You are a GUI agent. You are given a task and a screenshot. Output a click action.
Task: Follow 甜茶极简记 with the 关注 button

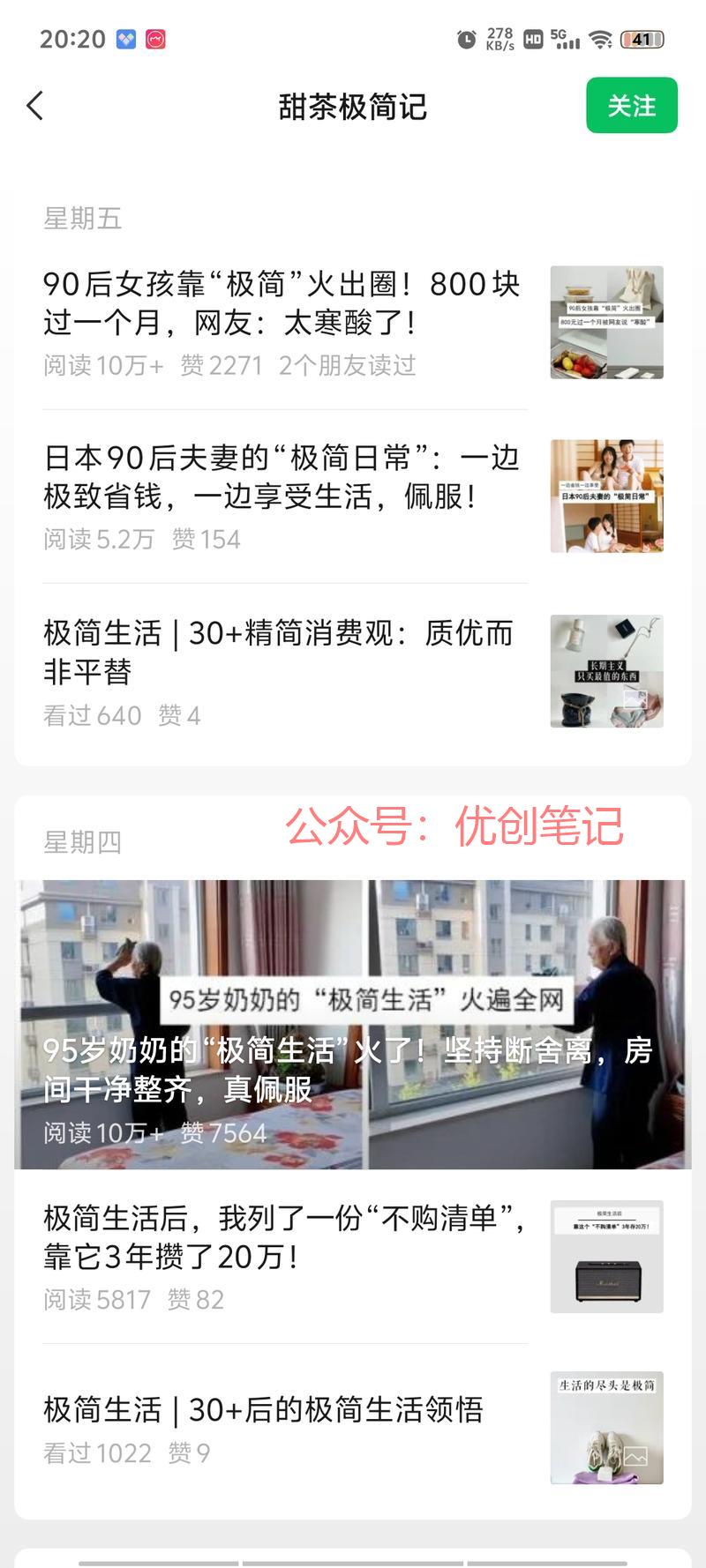coord(631,106)
